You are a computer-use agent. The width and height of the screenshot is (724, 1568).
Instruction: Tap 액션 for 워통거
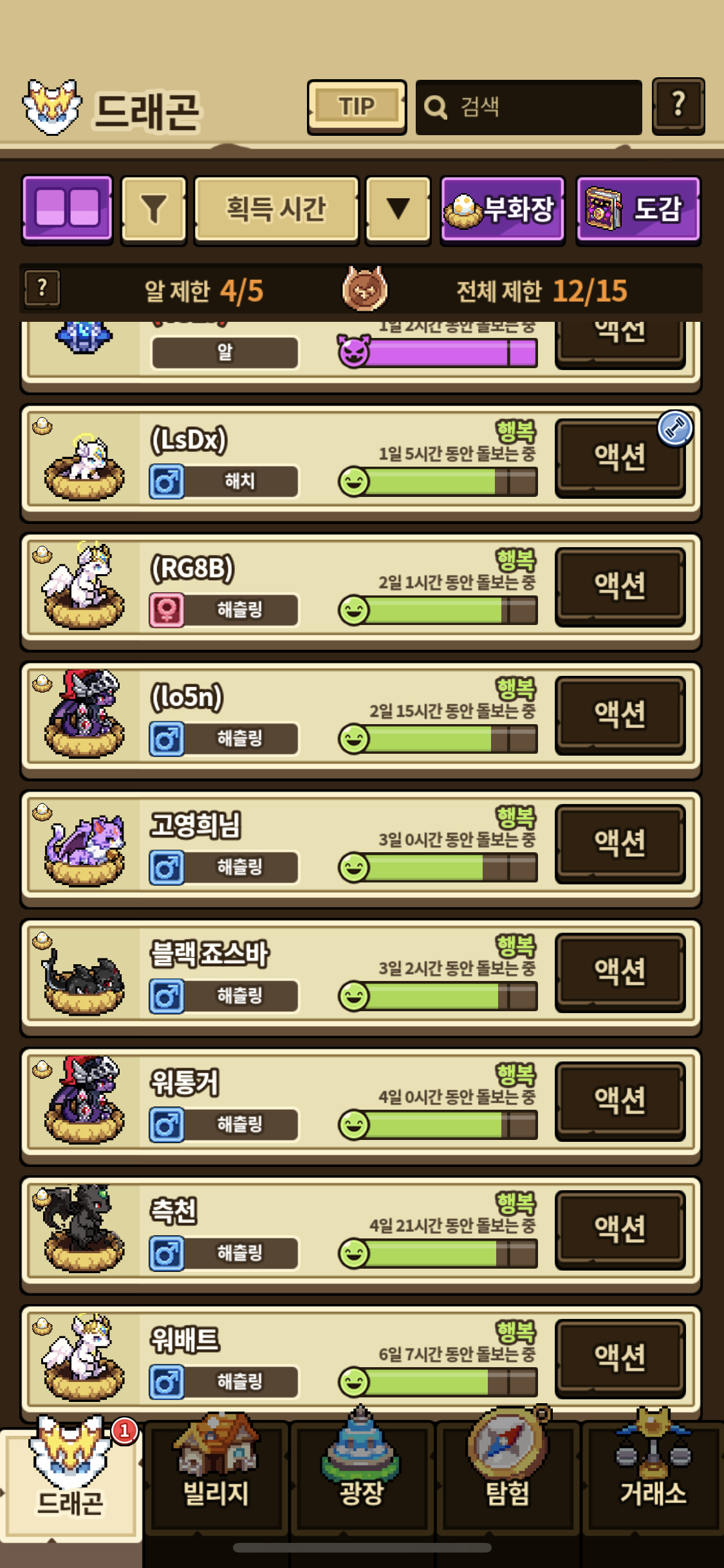(620, 1100)
